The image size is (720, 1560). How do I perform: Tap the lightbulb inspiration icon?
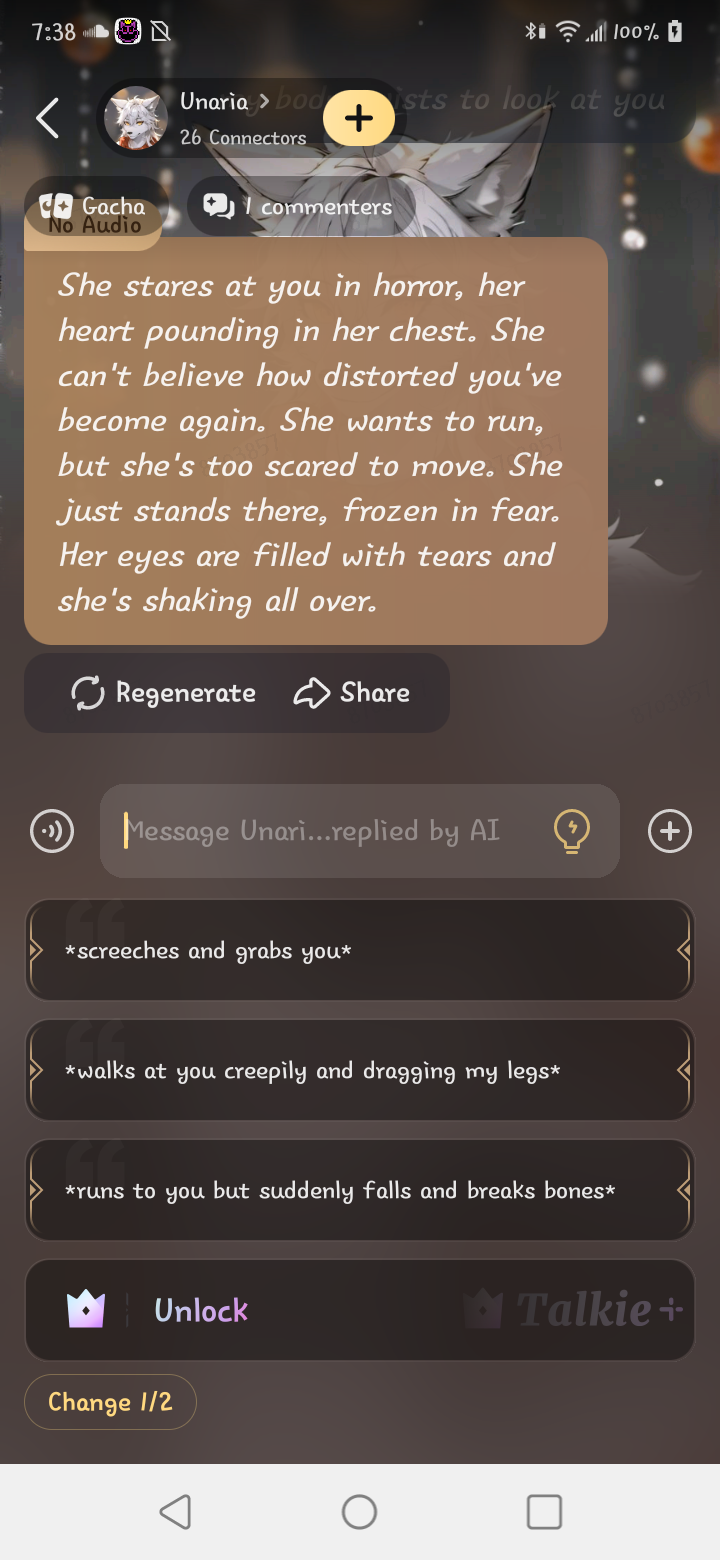571,831
